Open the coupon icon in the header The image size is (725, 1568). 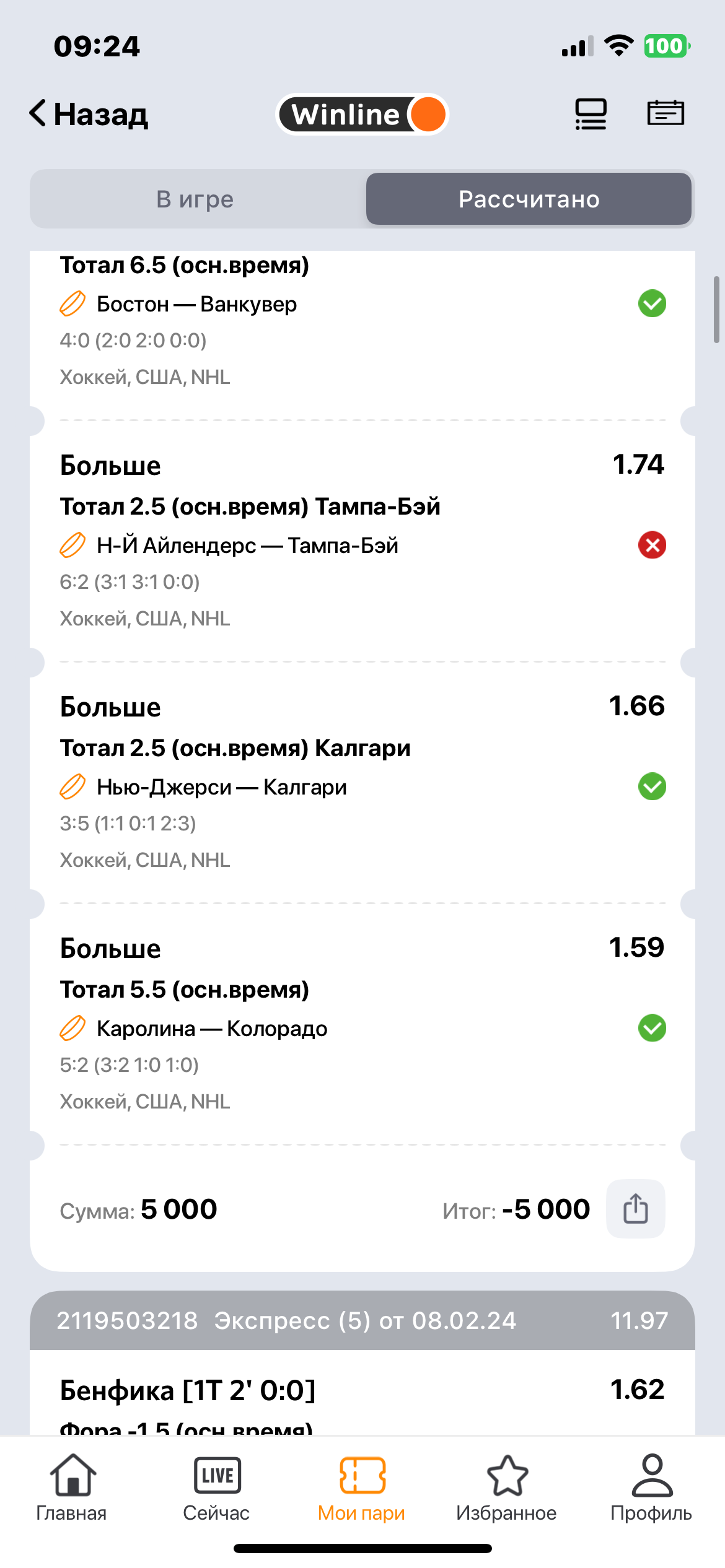click(666, 113)
